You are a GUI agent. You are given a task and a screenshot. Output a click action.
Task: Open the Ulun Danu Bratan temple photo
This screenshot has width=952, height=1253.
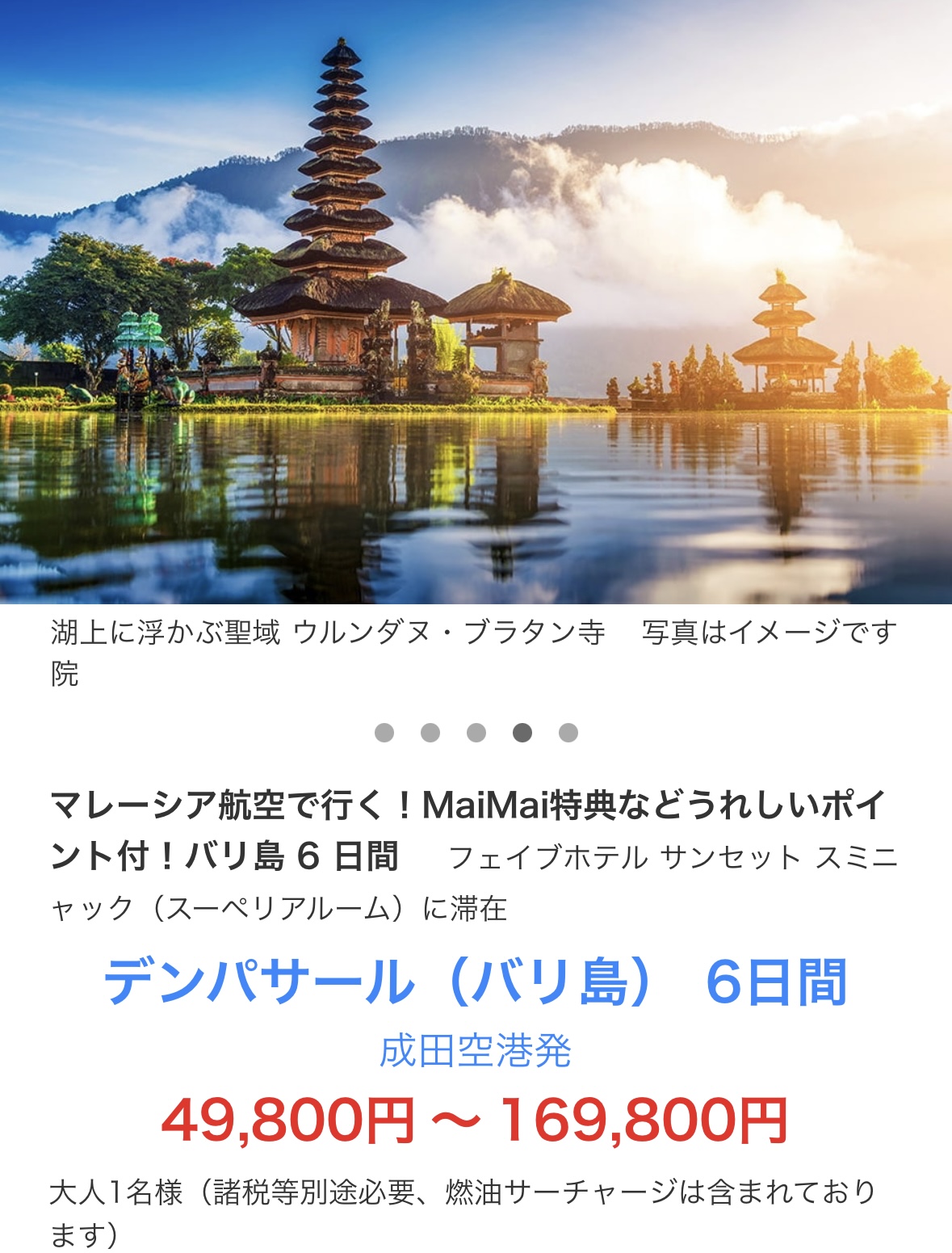476,301
